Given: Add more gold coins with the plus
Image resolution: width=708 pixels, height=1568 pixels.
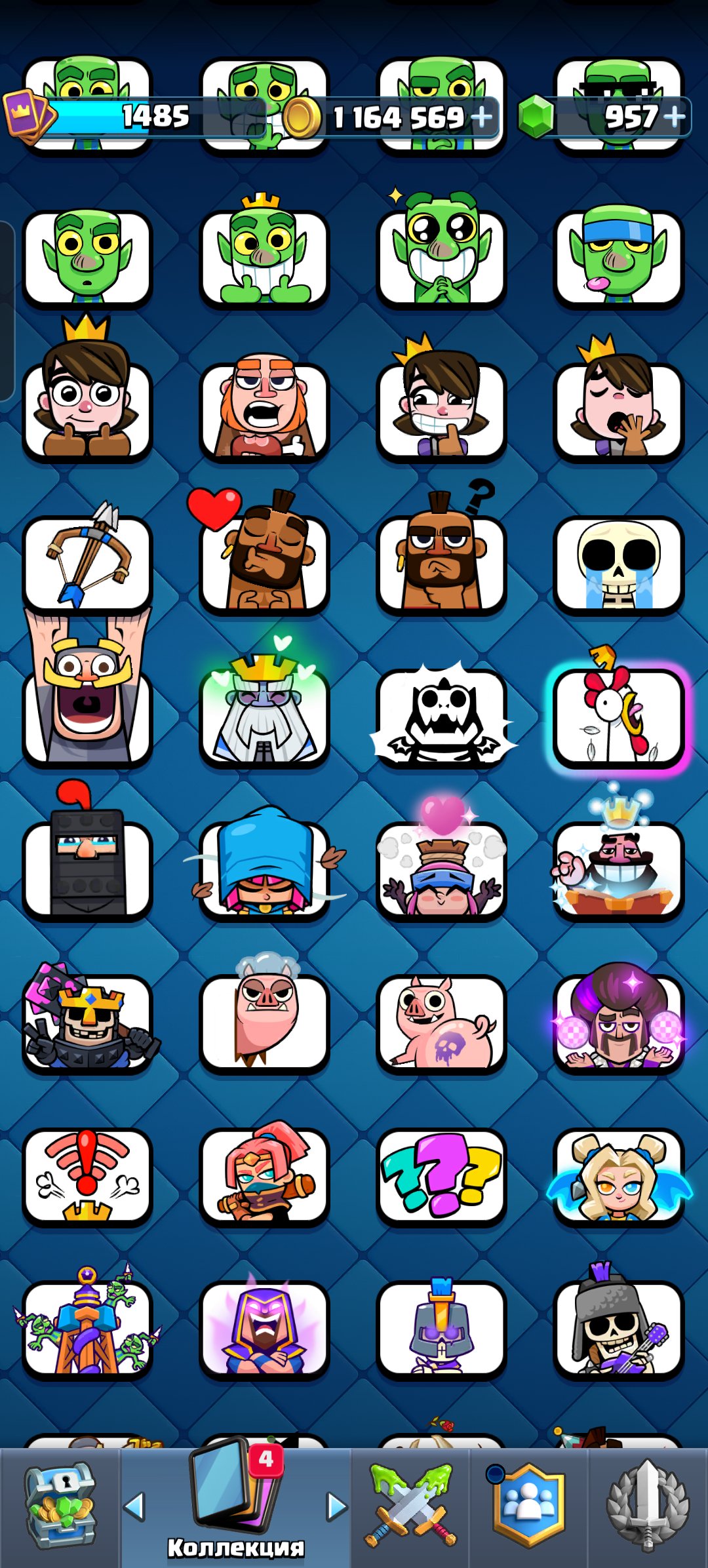Looking at the screenshot, I should [482, 117].
